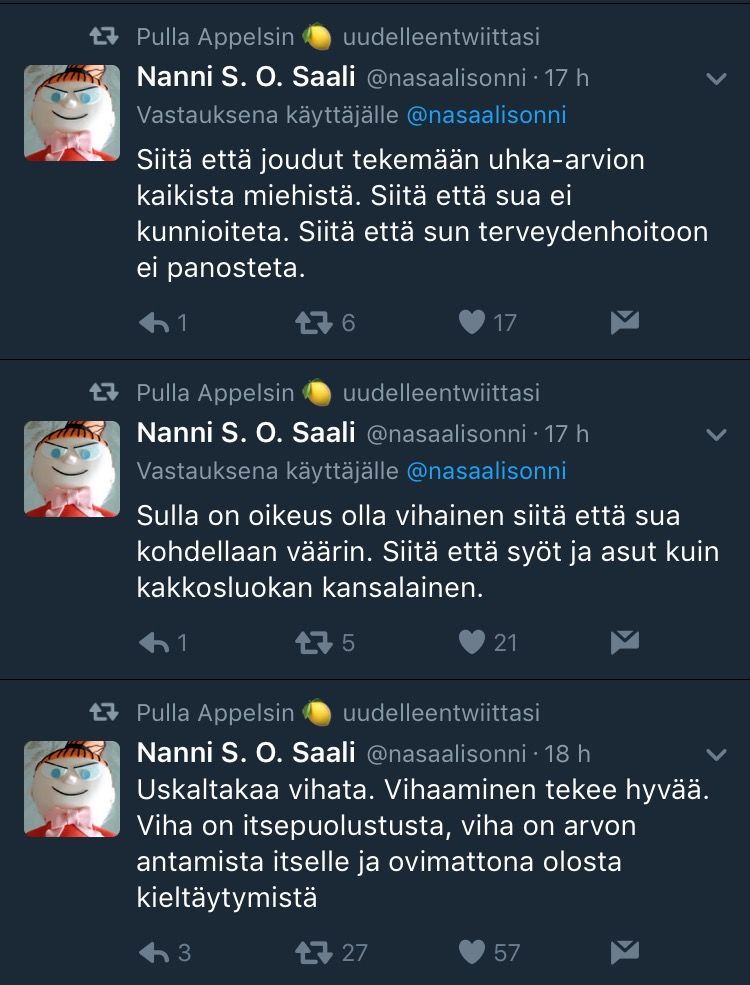Reply to the tweet starting "Sulla on oikeus"
Viewport: 750px width, 985px height.
[x=154, y=642]
